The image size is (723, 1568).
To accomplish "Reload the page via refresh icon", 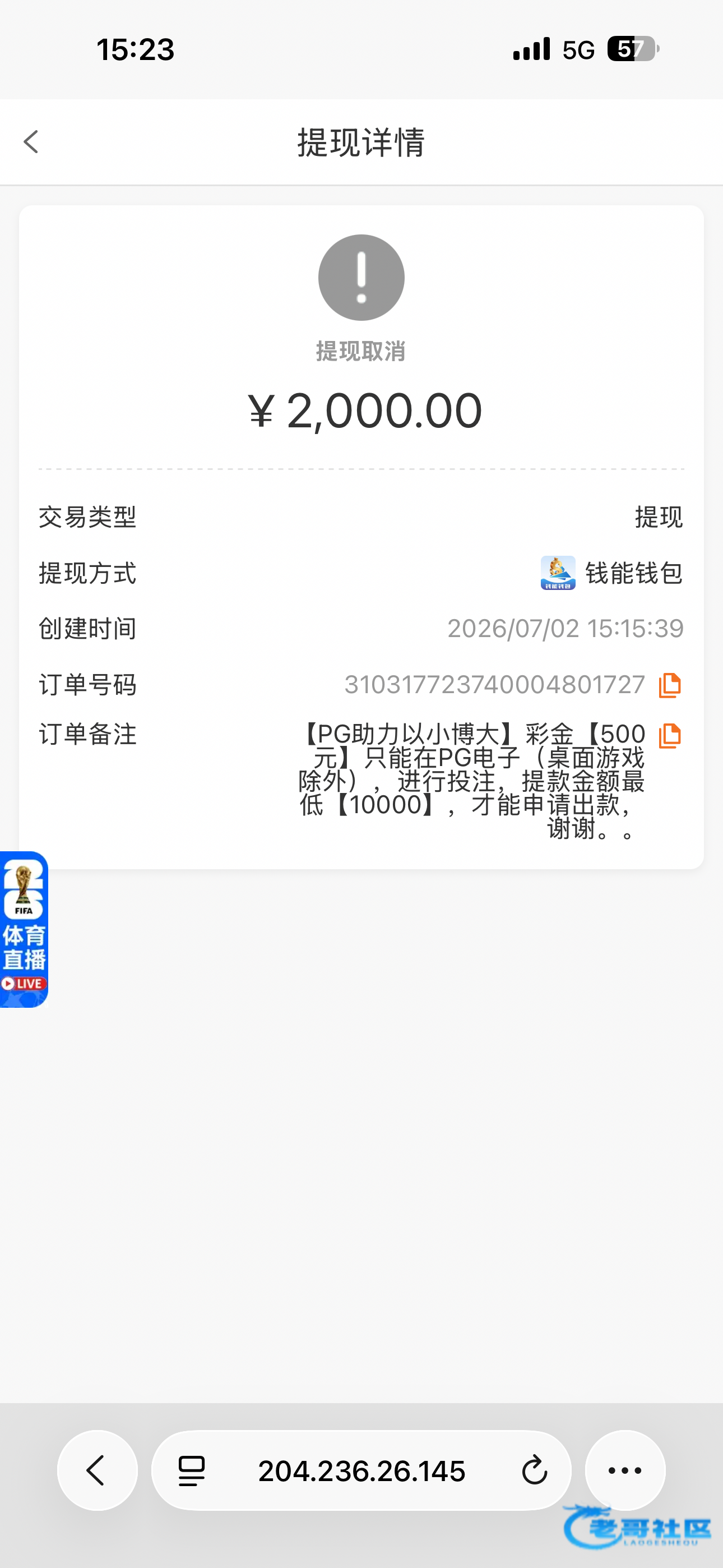I will [x=534, y=1470].
